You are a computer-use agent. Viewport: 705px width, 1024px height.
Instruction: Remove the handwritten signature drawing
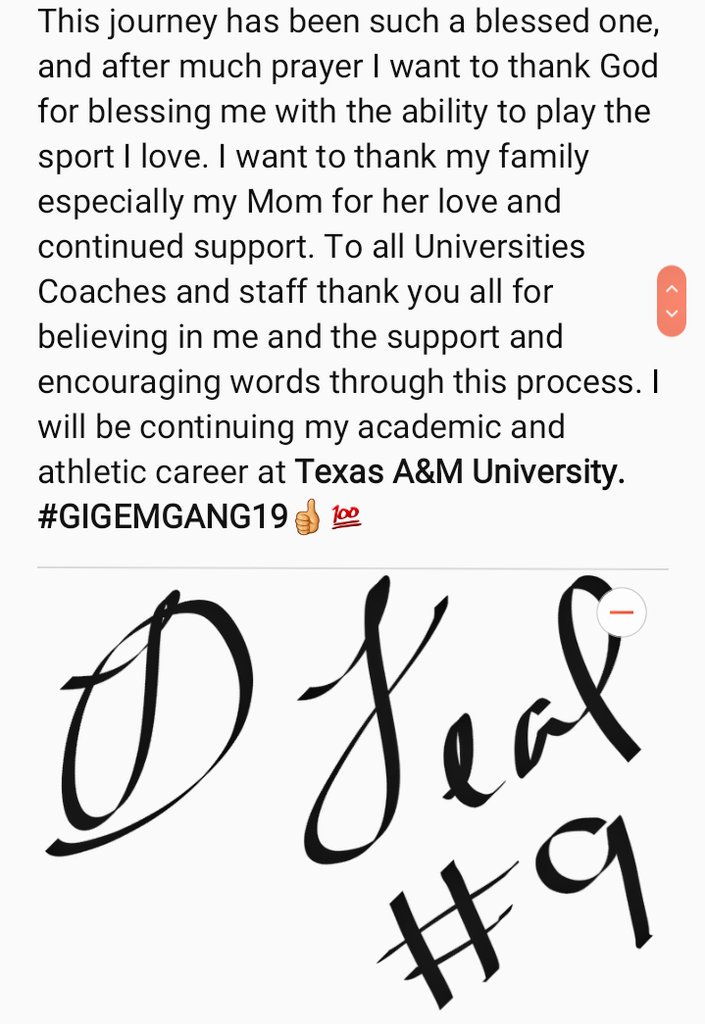coord(621,611)
